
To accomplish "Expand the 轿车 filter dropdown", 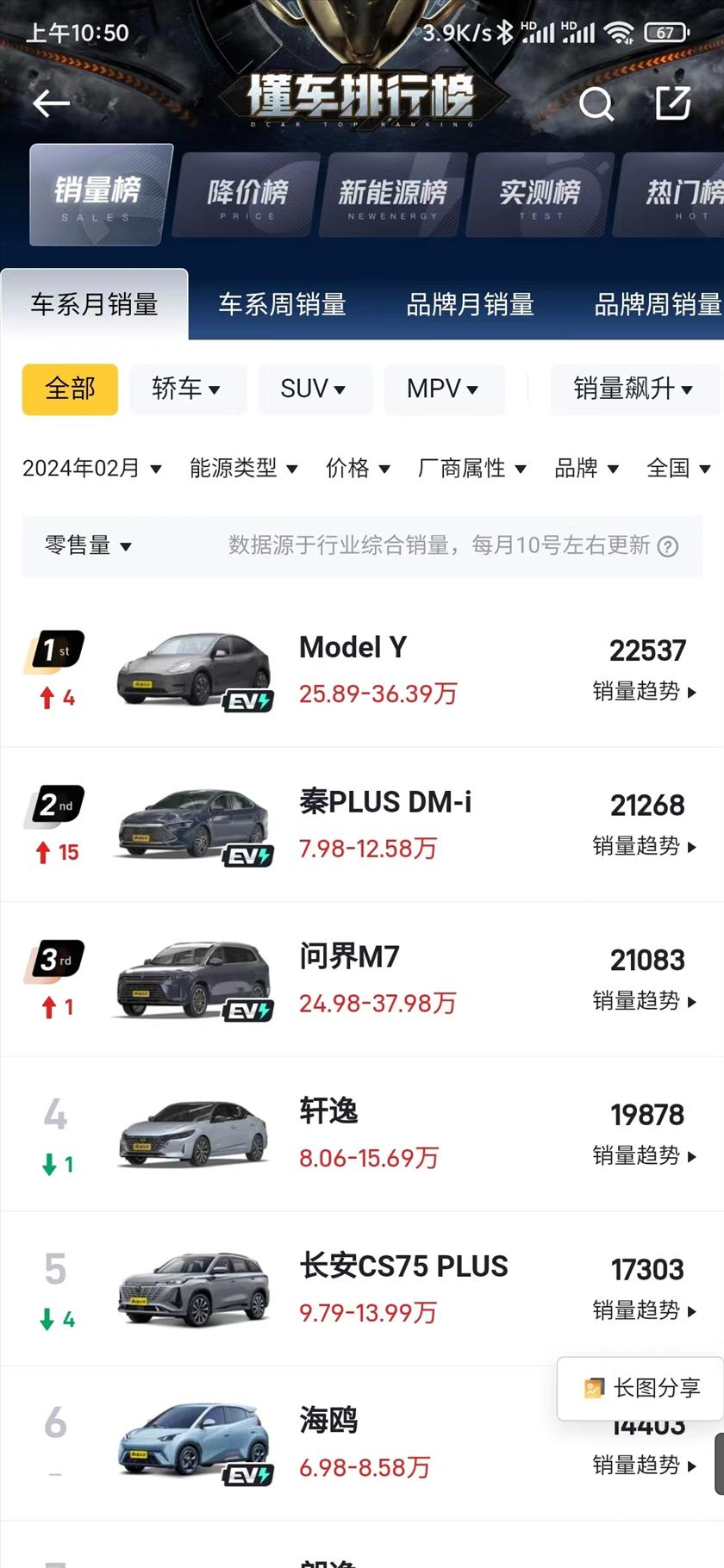I will tap(187, 389).
